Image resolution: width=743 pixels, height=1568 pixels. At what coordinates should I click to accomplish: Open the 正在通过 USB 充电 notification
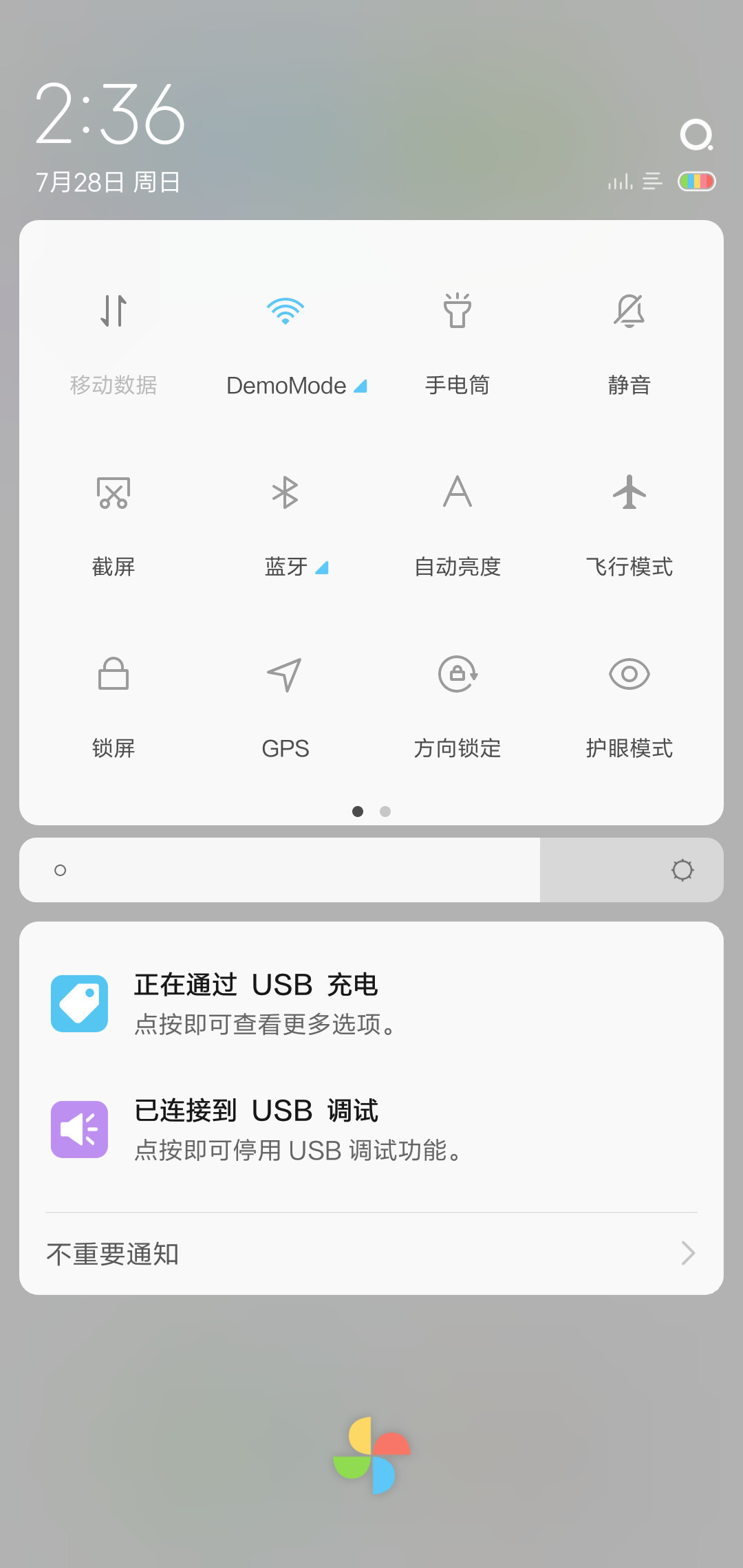click(371, 1004)
